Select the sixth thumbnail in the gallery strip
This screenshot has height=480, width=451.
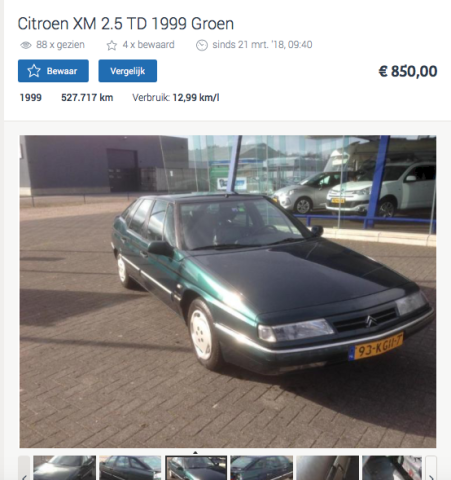pos(392,468)
